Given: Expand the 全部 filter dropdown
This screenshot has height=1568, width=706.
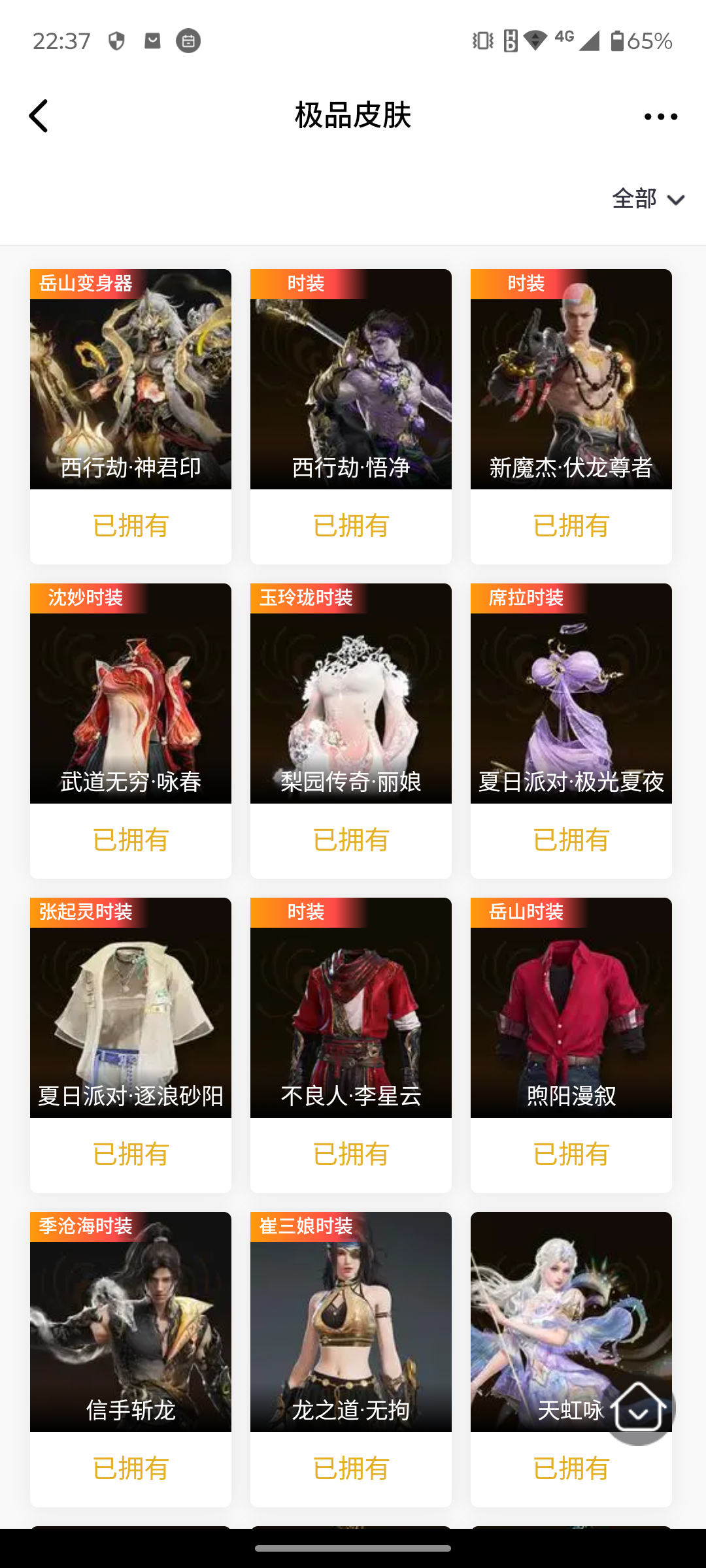Looking at the screenshot, I should pyautogui.click(x=633, y=199).
